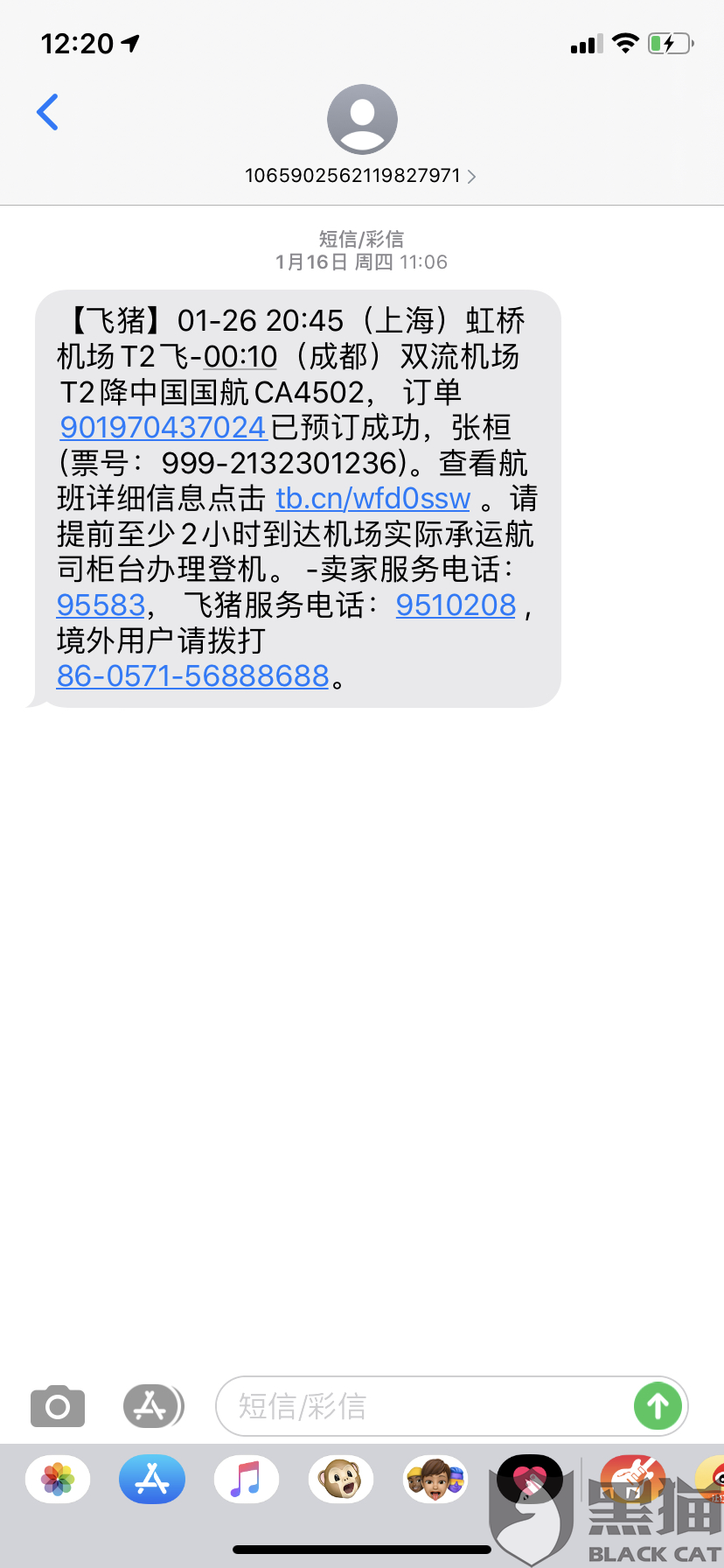Open order number 901970437024 link
This screenshot has width=724, height=1568.
(x=163, y=427)
